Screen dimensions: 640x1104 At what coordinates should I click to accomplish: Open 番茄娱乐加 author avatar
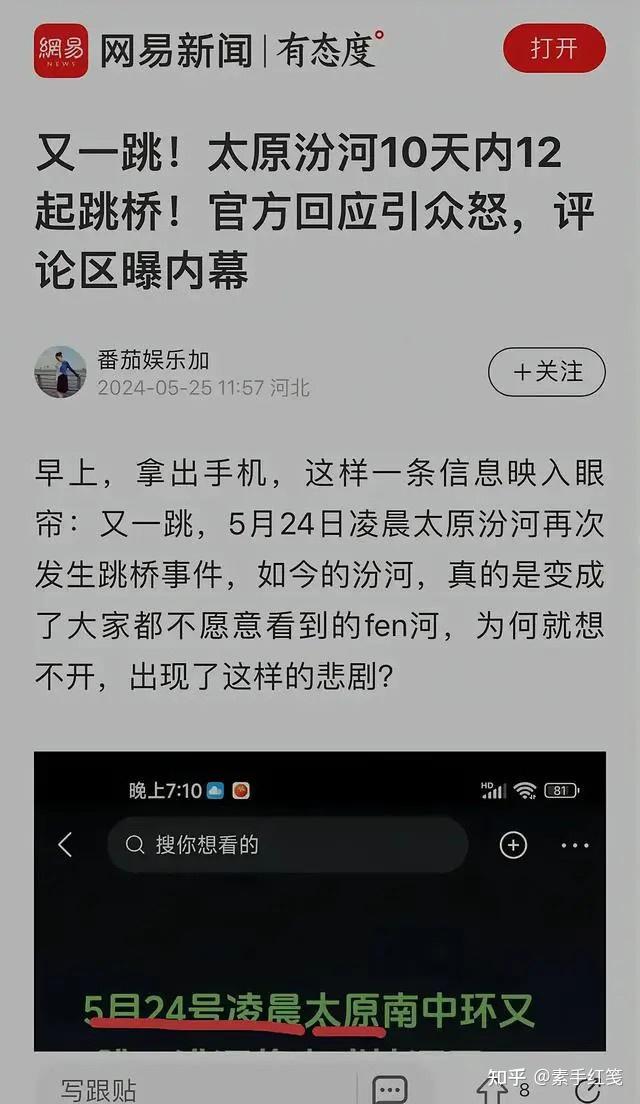coord(61,372)
